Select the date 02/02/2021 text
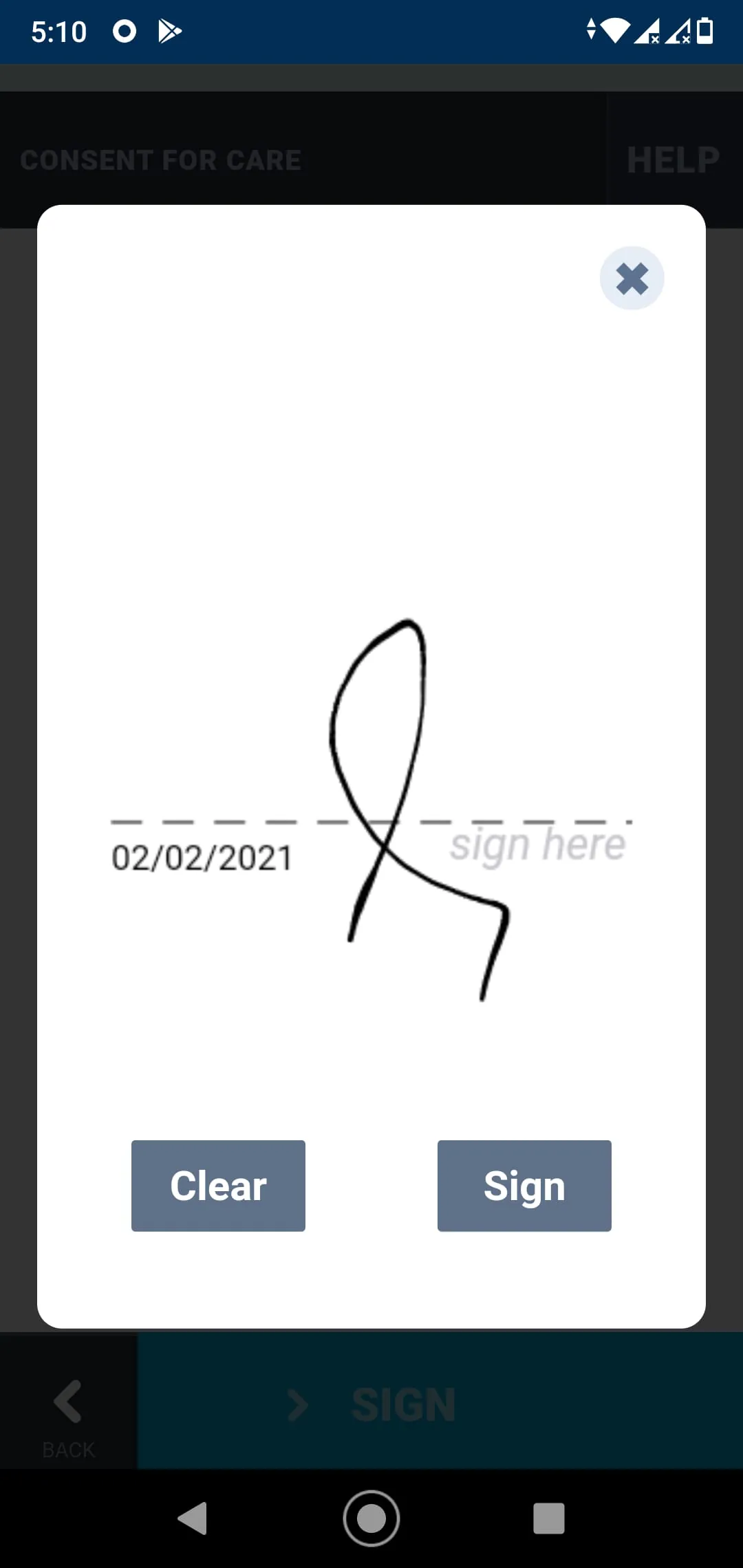743x1568 pixels. [x=202, y=855]
